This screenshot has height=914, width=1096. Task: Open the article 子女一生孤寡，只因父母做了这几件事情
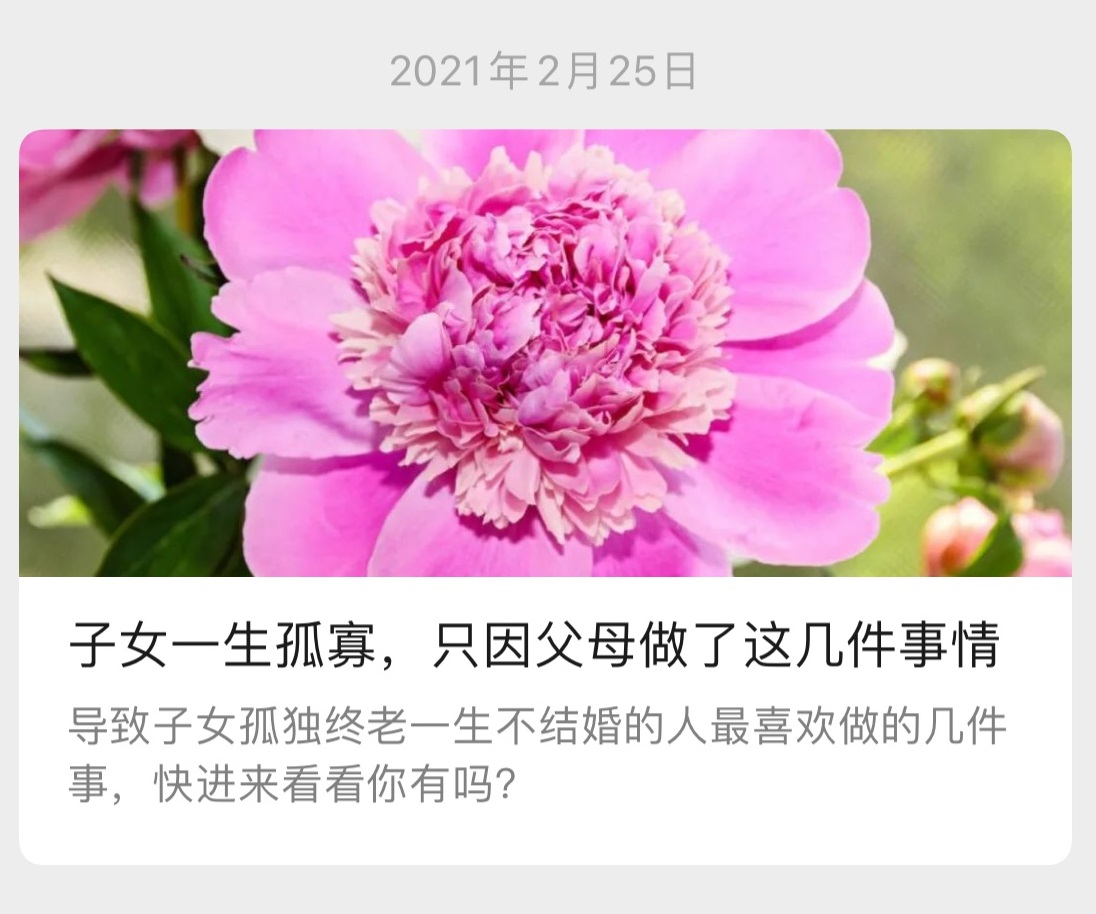tap(534, 647)
